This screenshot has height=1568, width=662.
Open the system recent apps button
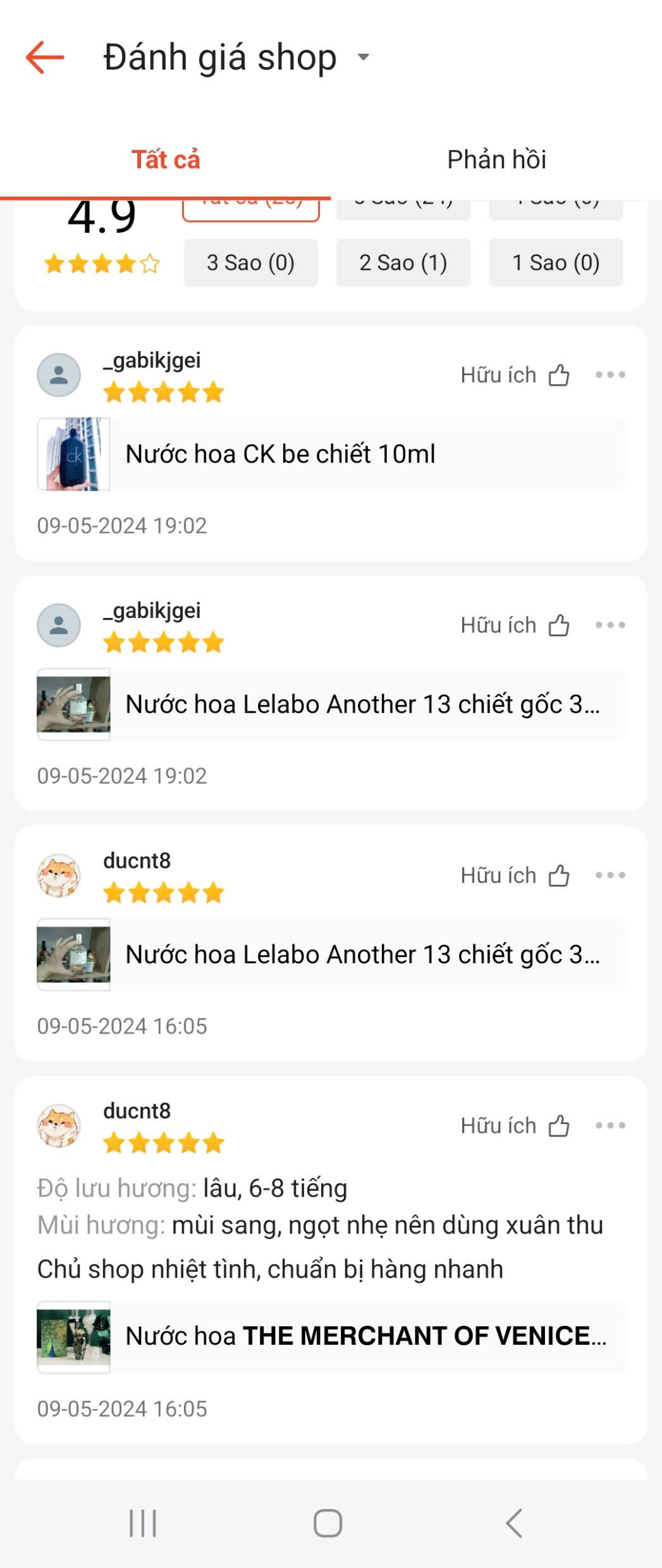tap(143, 1523)
